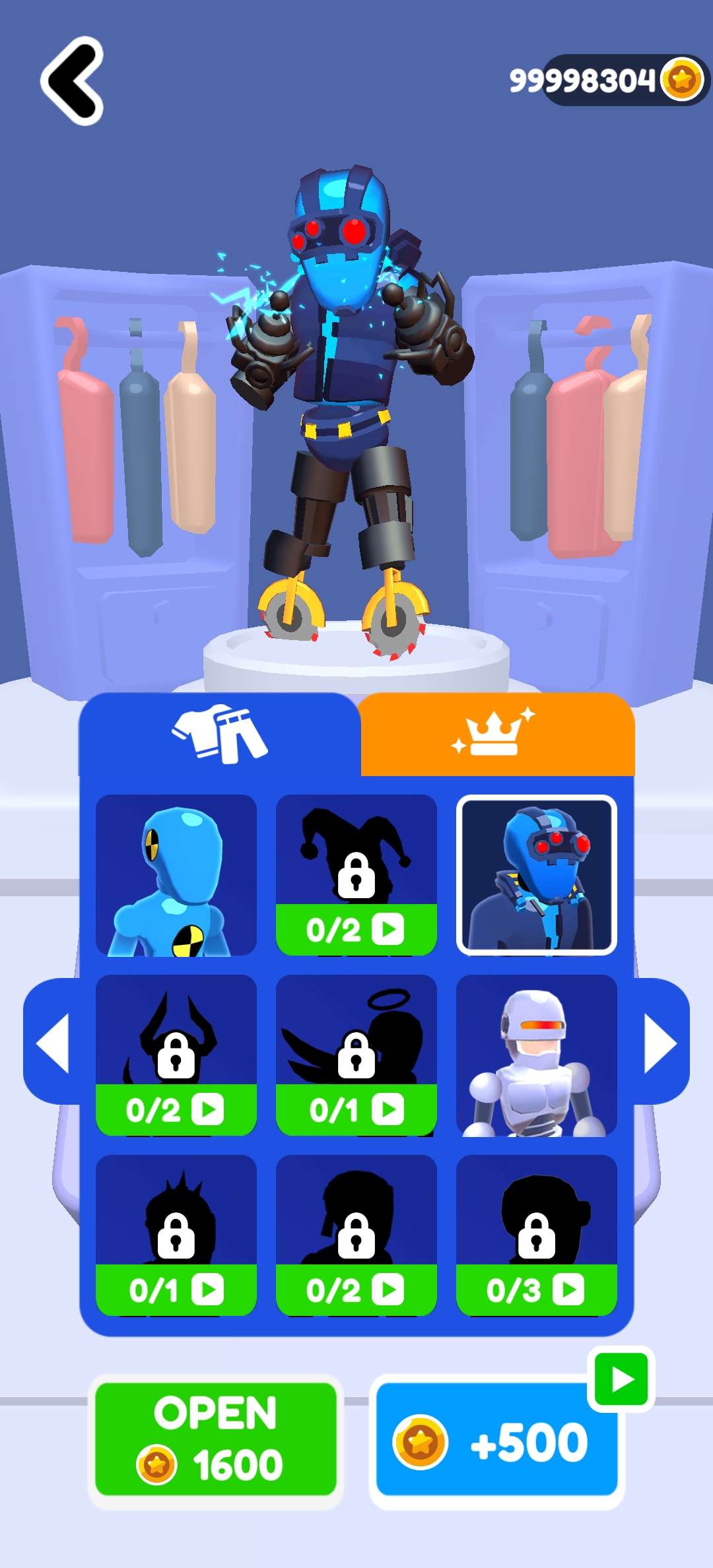
Task: Open a random skin for 1600 coins
Action: (x=216, y=1440)
